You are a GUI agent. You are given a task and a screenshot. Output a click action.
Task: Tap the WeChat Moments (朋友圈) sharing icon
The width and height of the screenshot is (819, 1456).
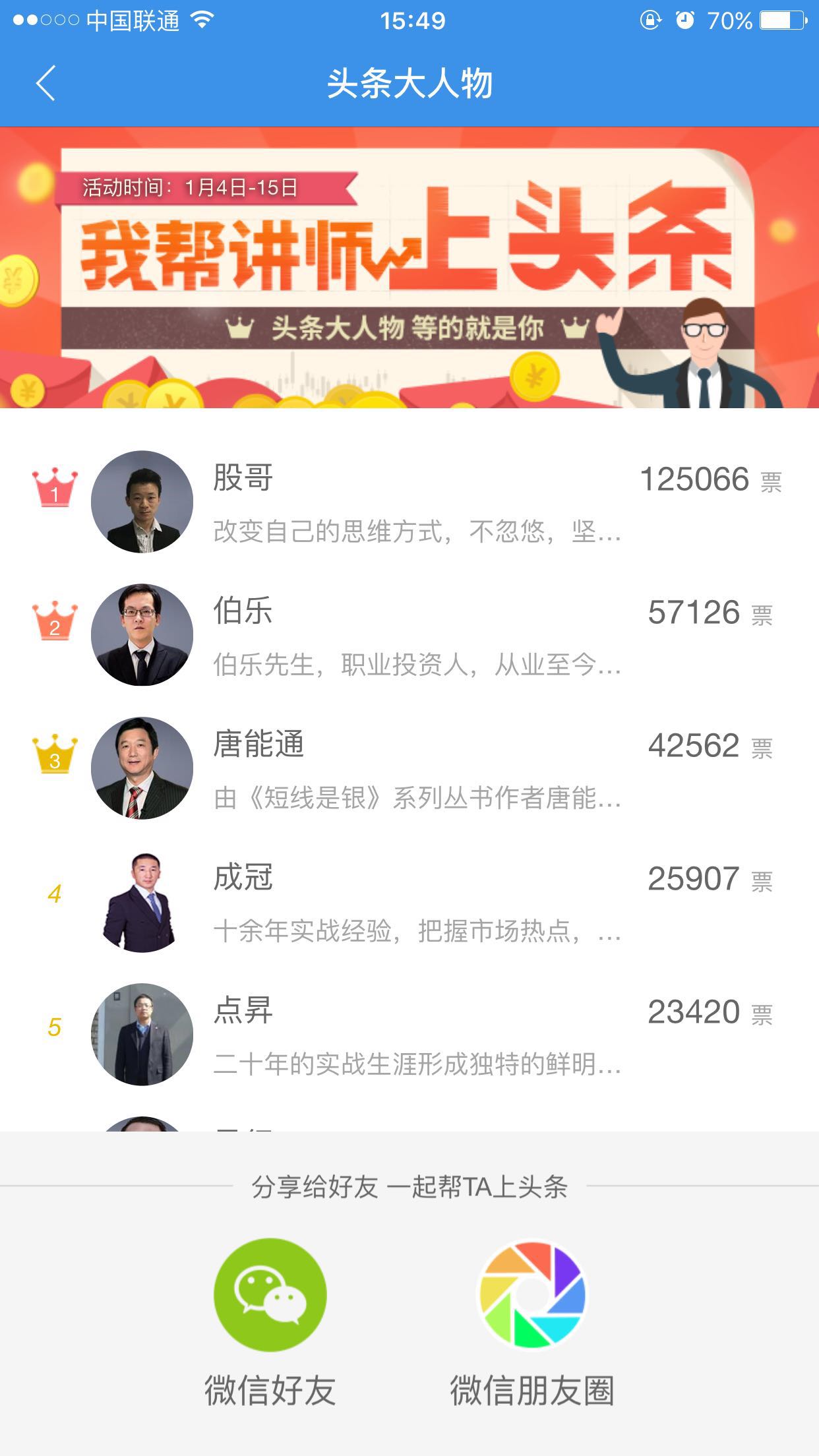531,1294
